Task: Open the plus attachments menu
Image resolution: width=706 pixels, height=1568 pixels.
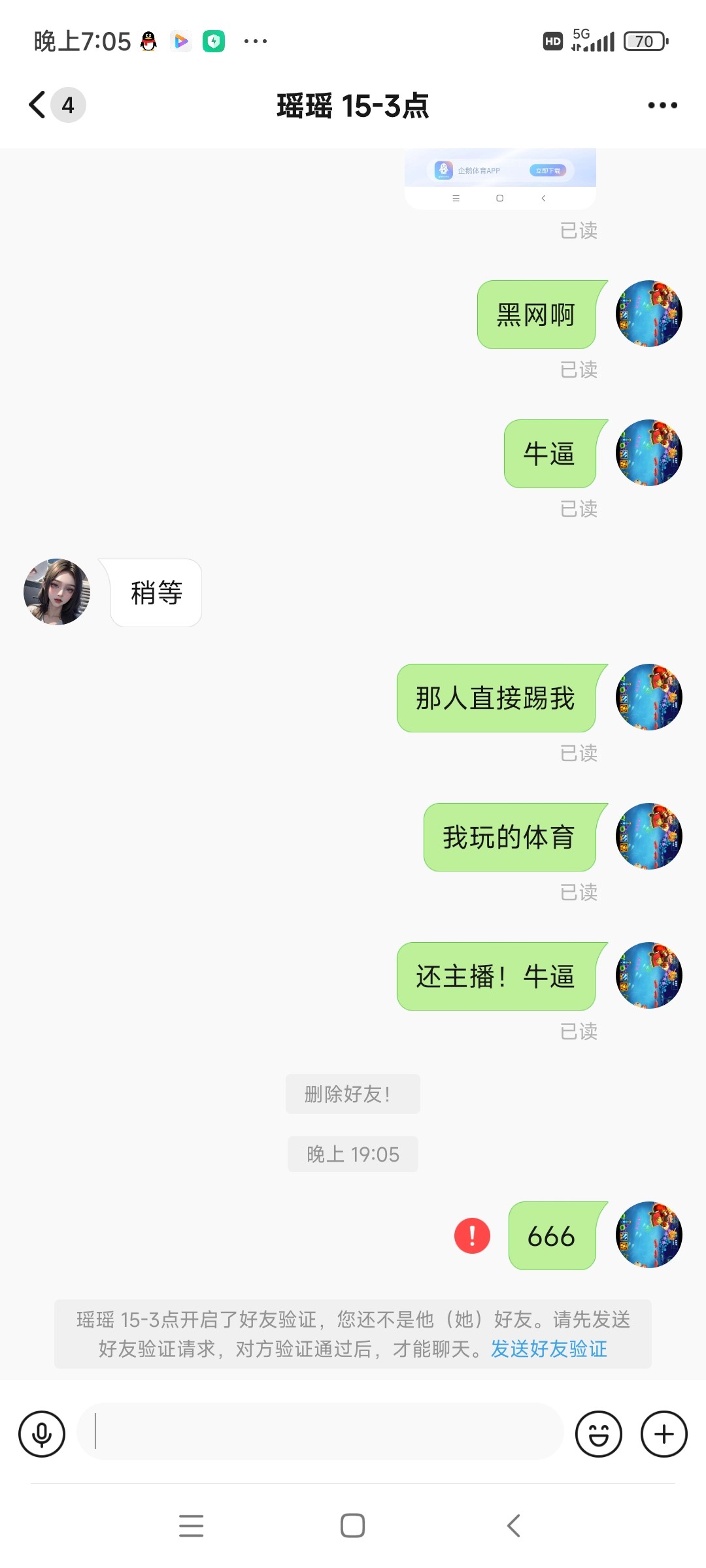Action: pos(664,1434)
